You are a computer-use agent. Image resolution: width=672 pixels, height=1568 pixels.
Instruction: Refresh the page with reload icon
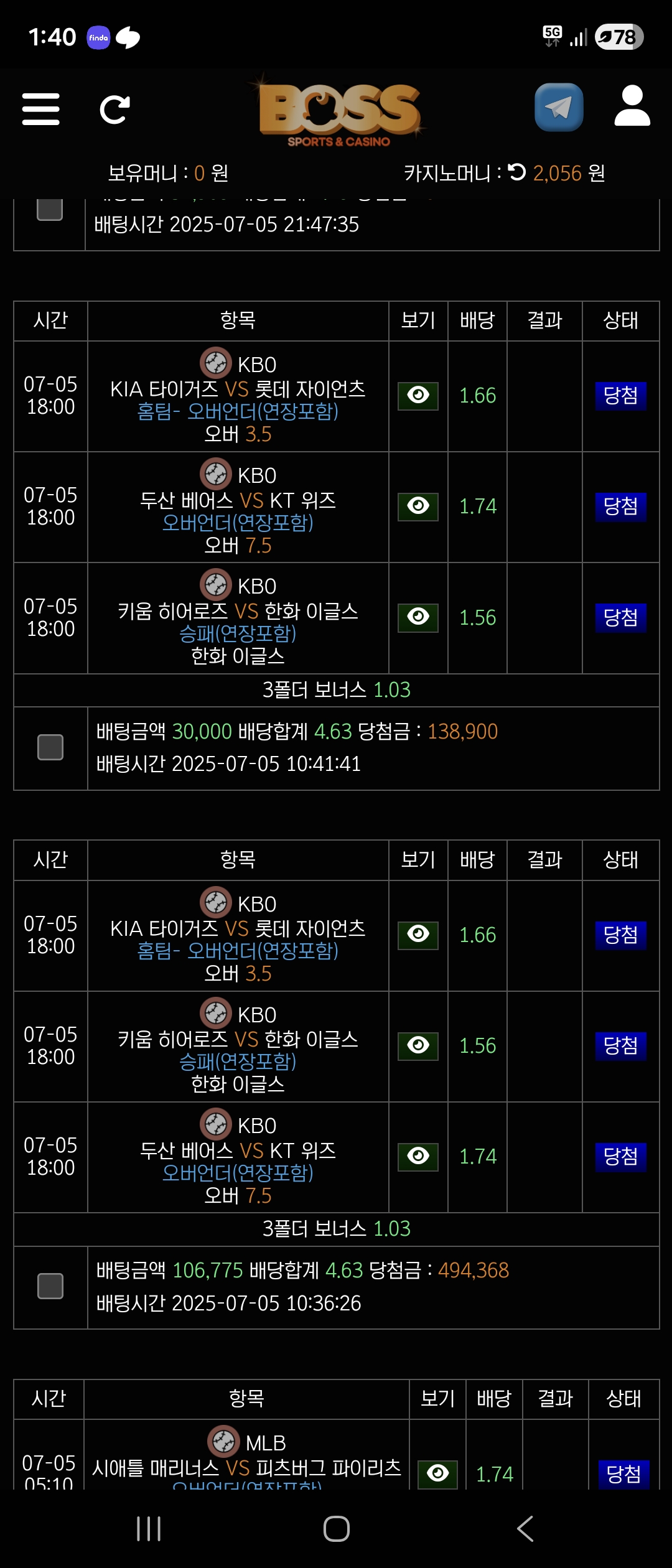click(115, 110)
